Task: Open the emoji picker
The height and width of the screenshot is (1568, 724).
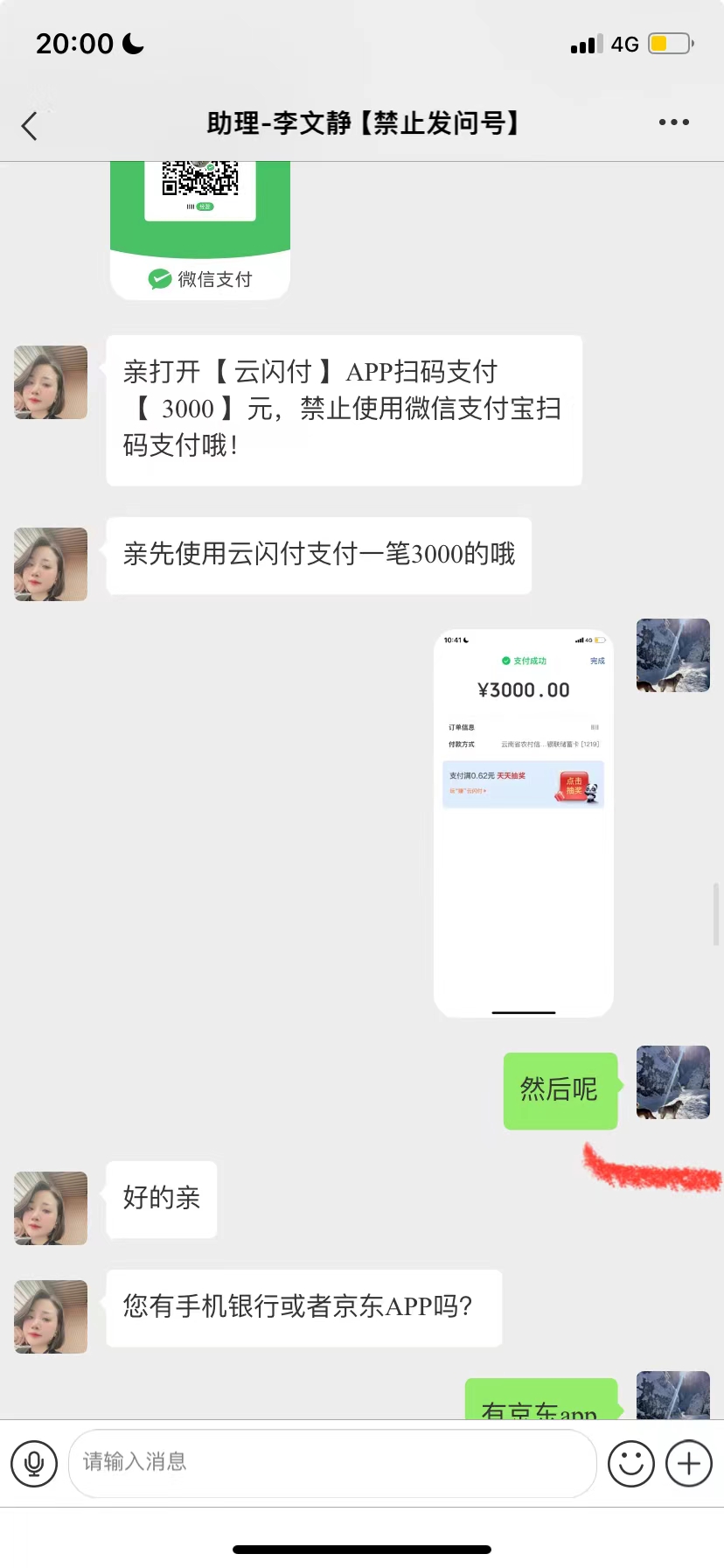Action: (631, 1463)
